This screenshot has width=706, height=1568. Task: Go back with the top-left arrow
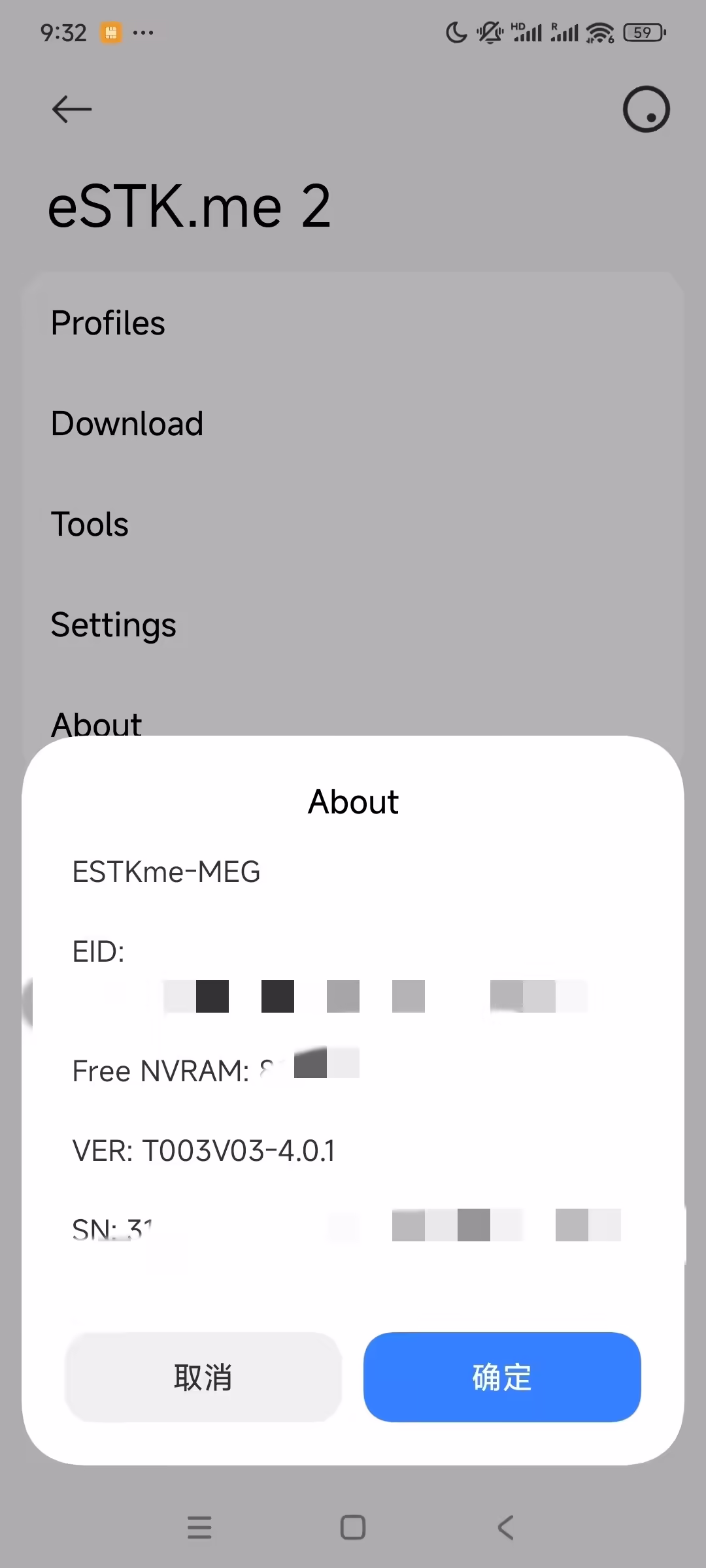(72, 109)
